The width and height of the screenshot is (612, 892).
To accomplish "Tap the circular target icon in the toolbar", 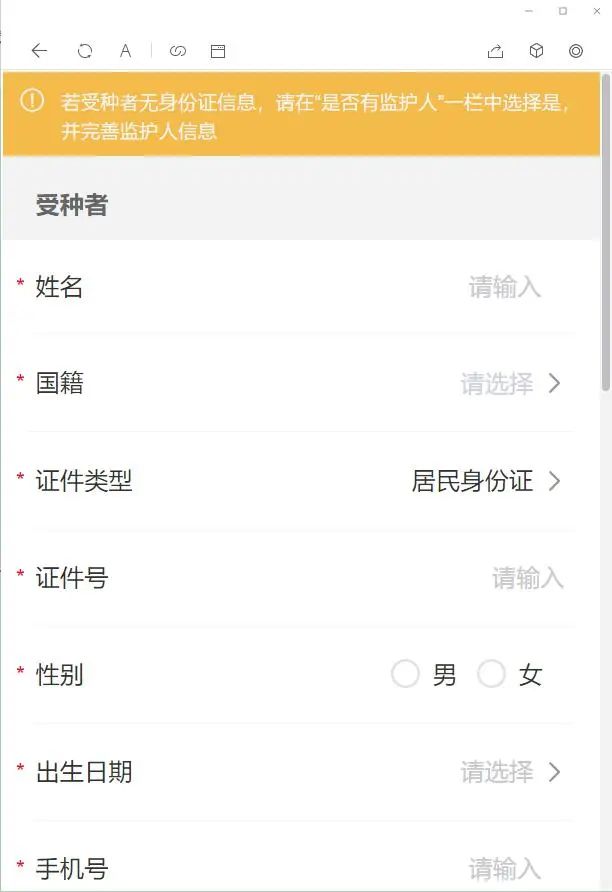I will [x=576, y=51].
